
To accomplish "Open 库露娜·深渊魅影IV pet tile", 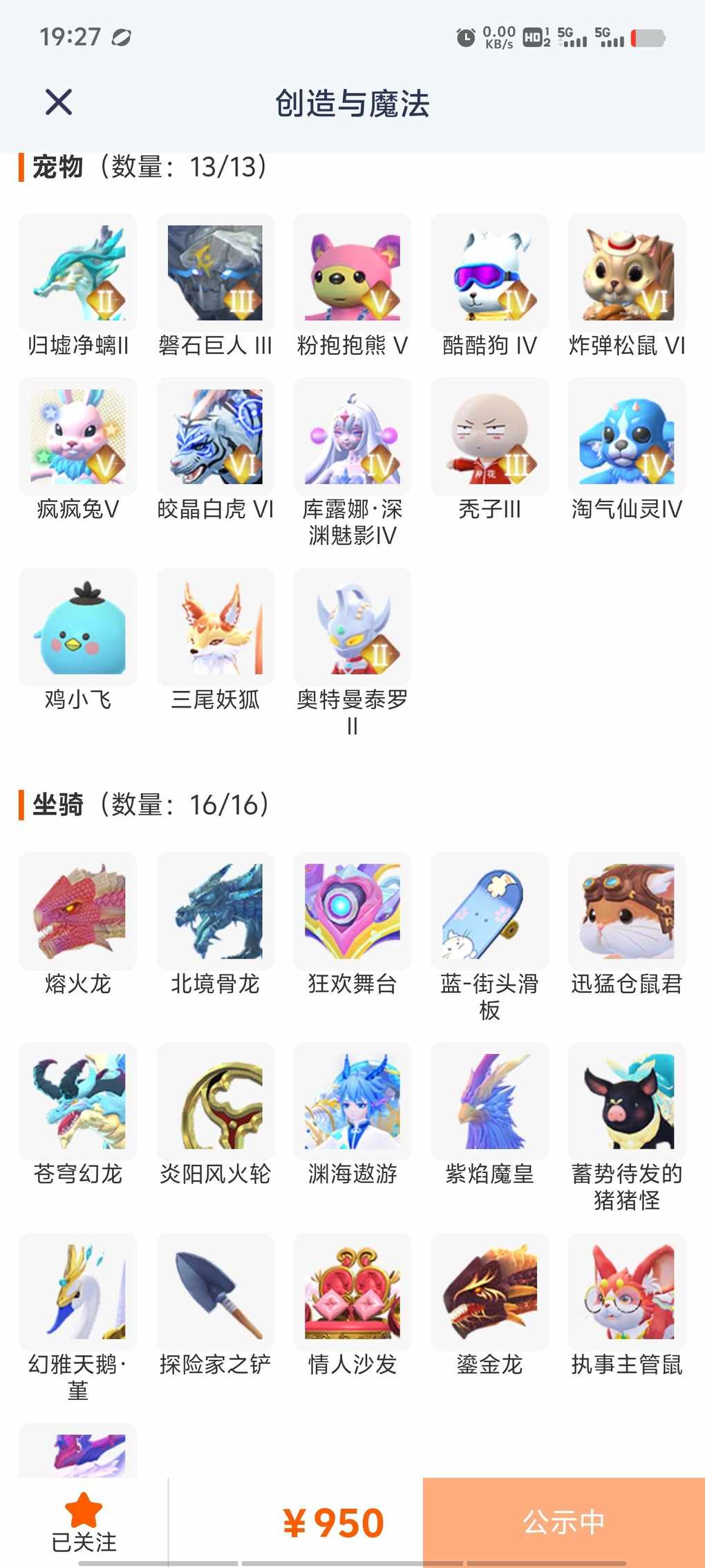I will click(x=352, y=436).
